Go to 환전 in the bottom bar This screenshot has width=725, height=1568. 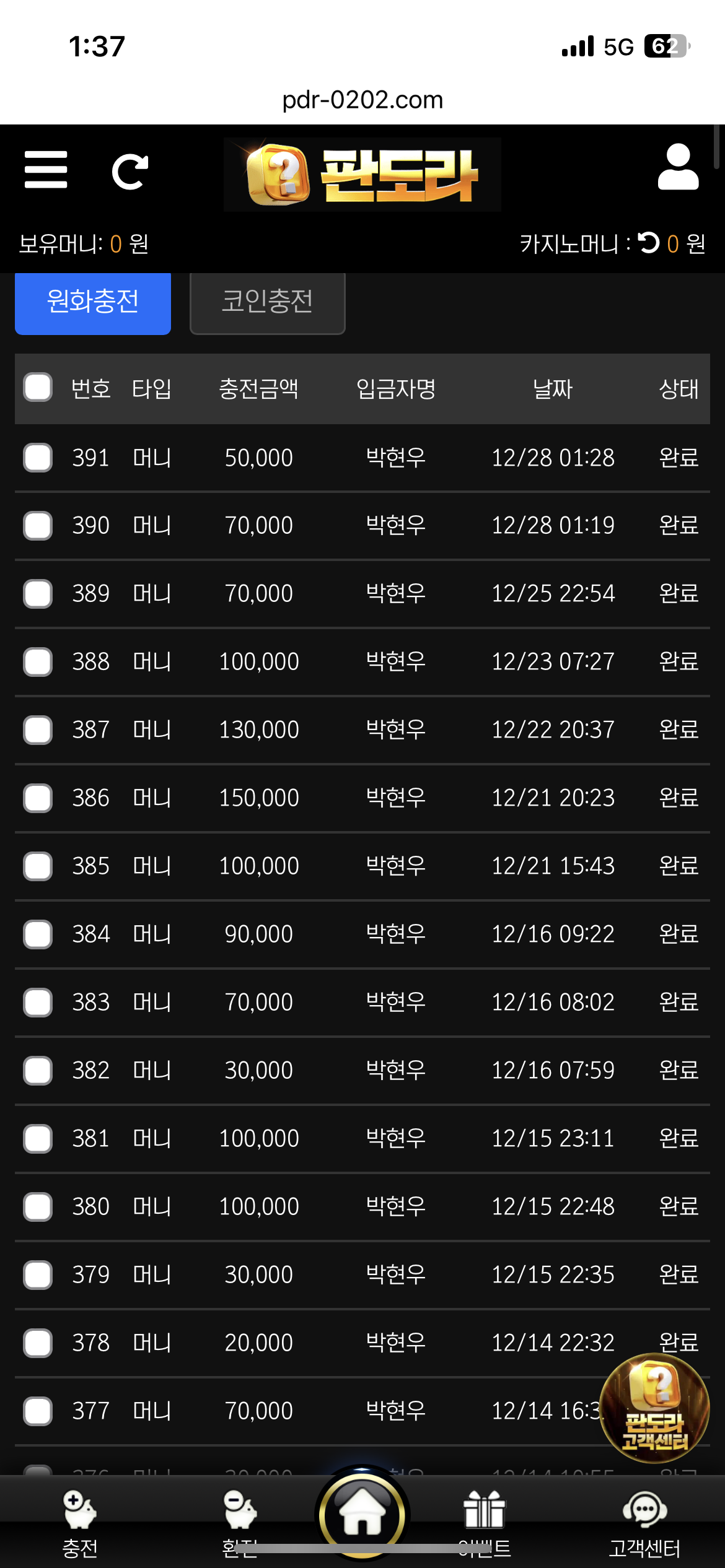tap(240, 1523)
